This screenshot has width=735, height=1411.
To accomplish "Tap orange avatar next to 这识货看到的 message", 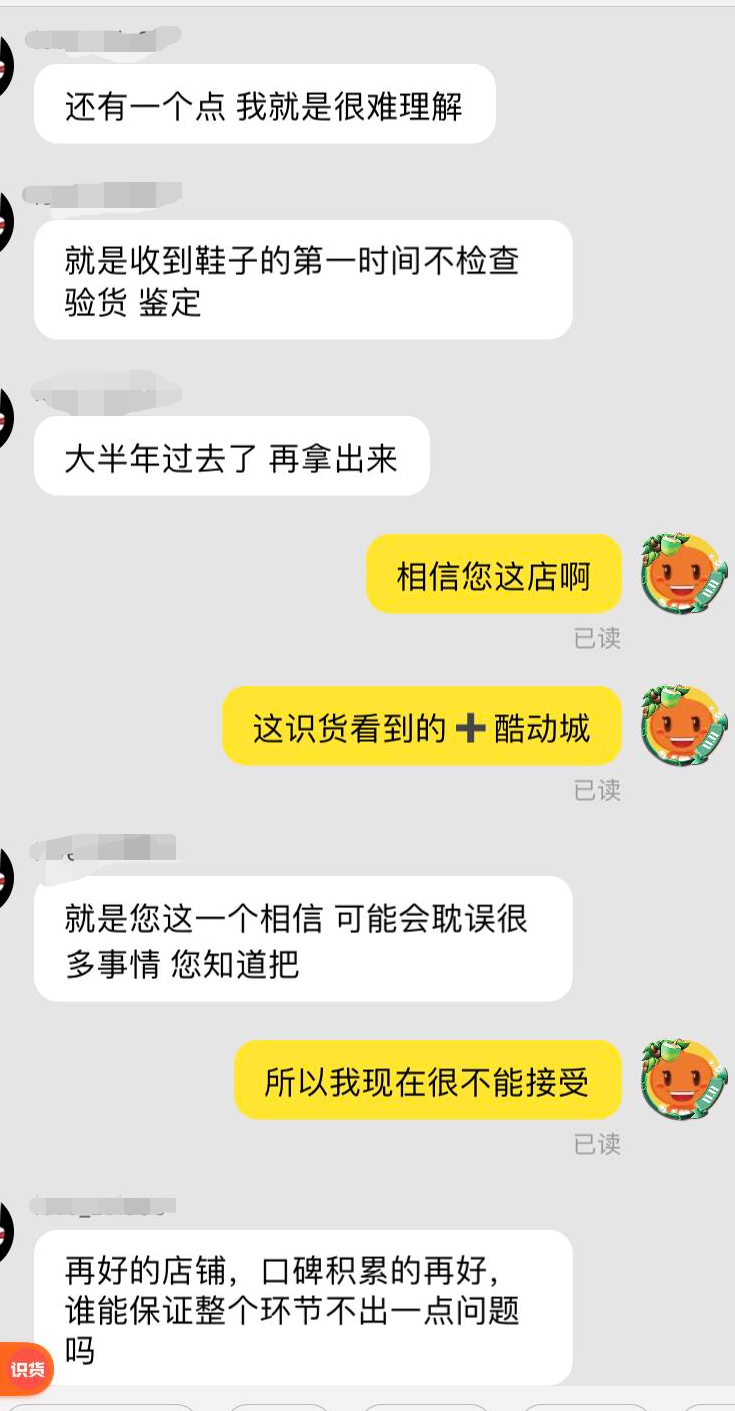I will tap(684, 726).
